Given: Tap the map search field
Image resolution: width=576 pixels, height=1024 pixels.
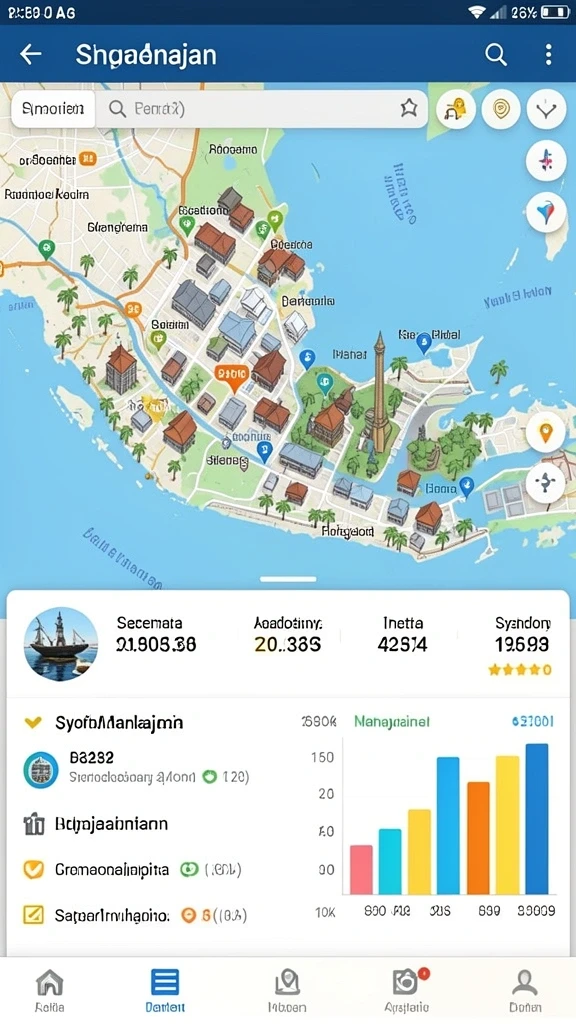Looking at the screenshot, I should (262, 108).
